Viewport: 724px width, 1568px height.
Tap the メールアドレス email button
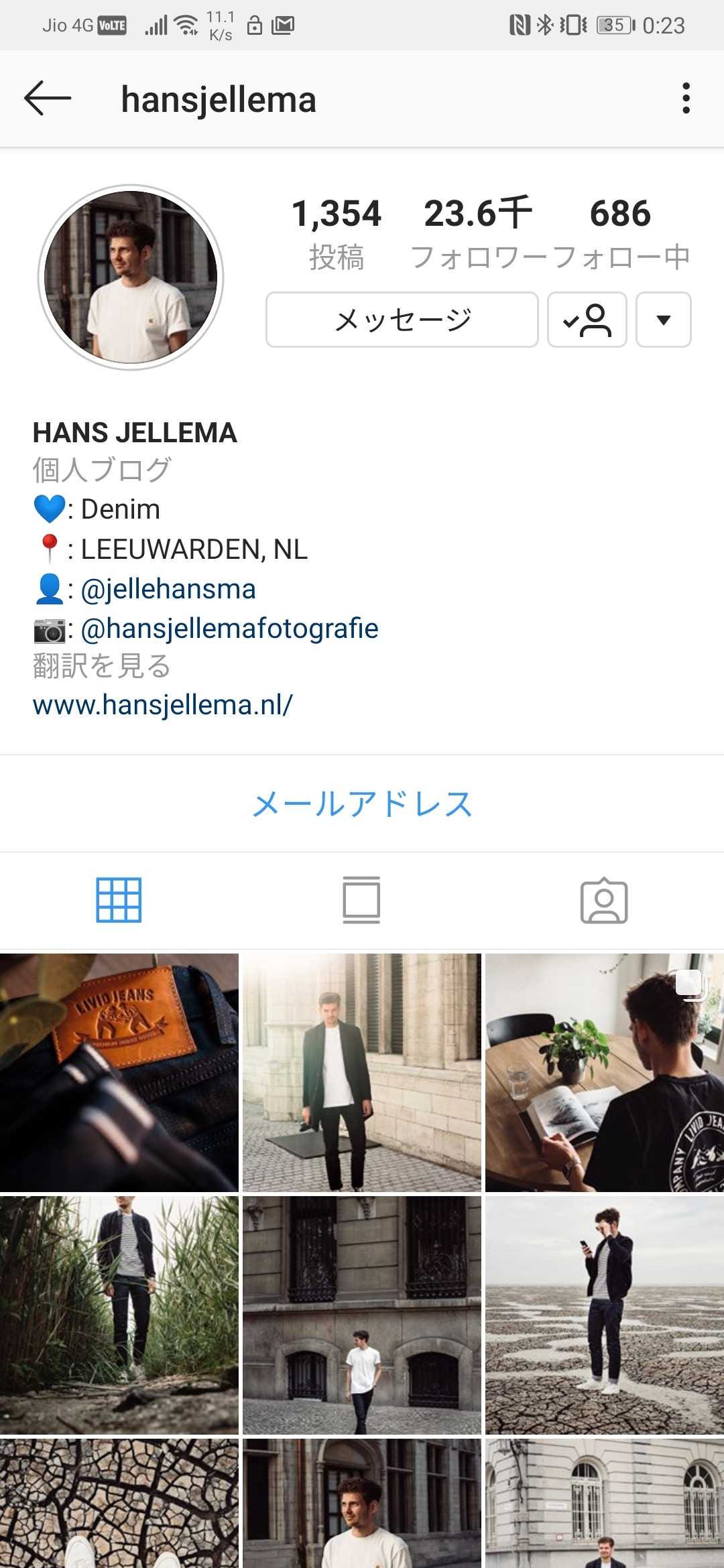pyautogui.click(x=362, y=803)
